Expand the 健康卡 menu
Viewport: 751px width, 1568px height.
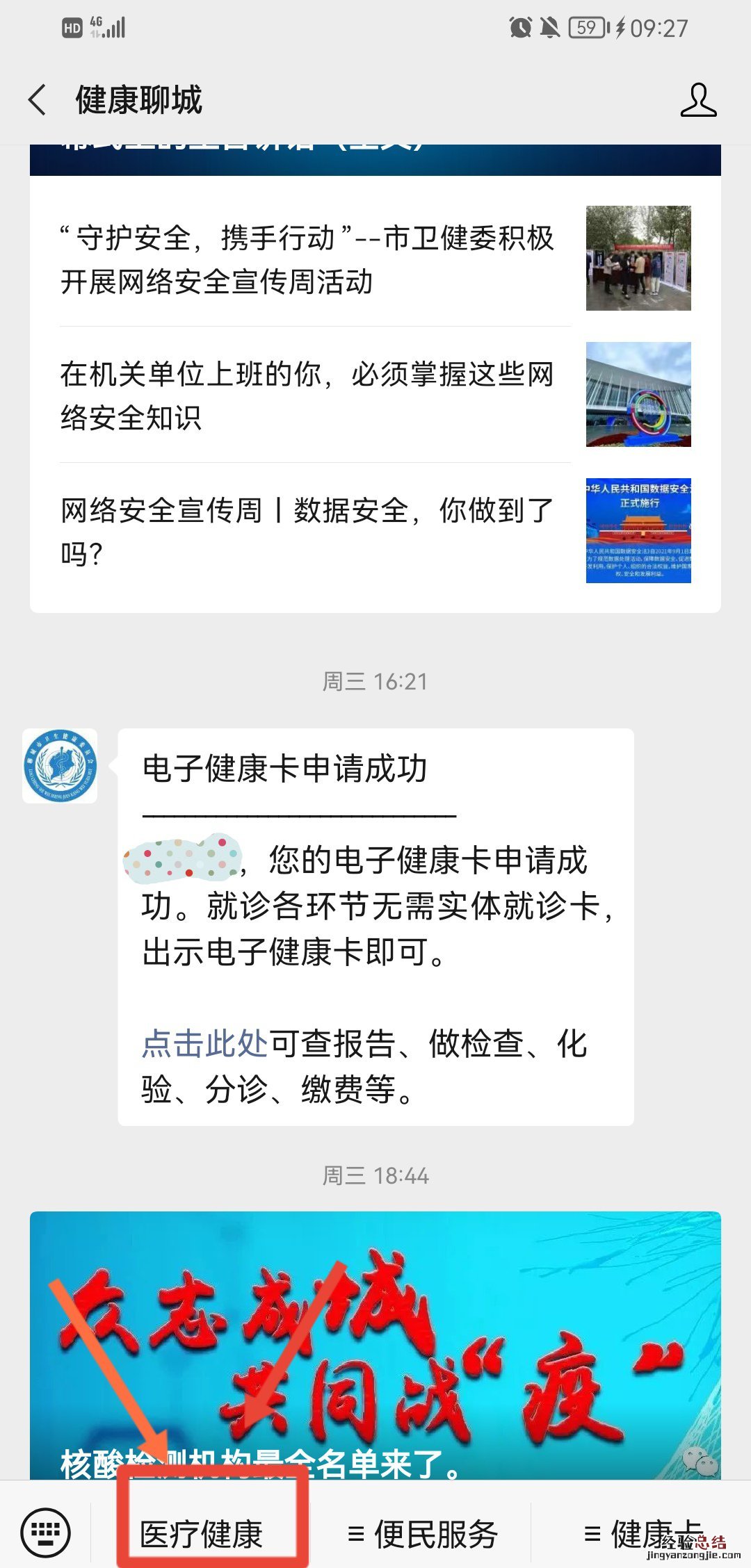point(643,1533)
